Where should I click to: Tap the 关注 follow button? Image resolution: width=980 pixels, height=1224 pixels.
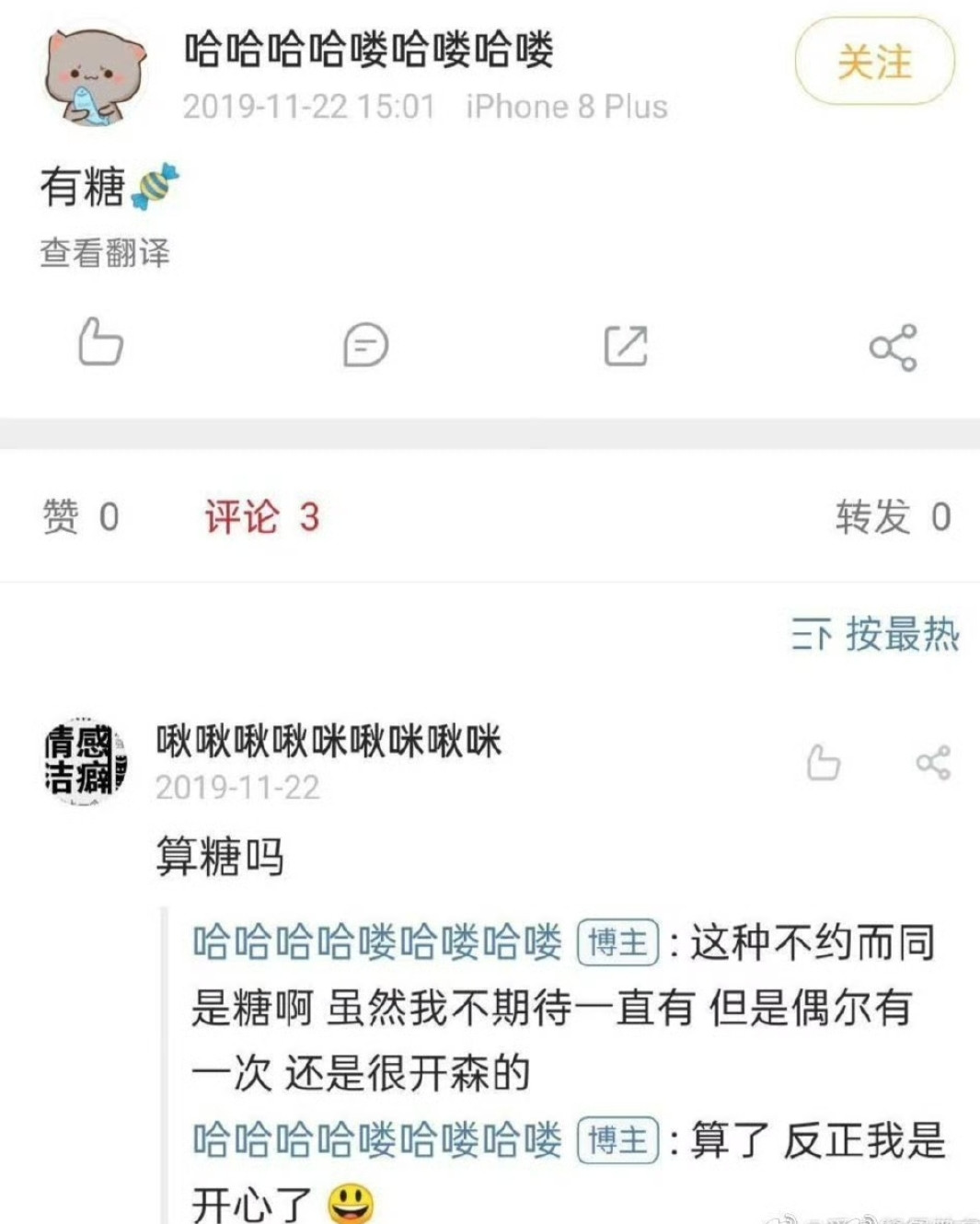pos(874,62)
